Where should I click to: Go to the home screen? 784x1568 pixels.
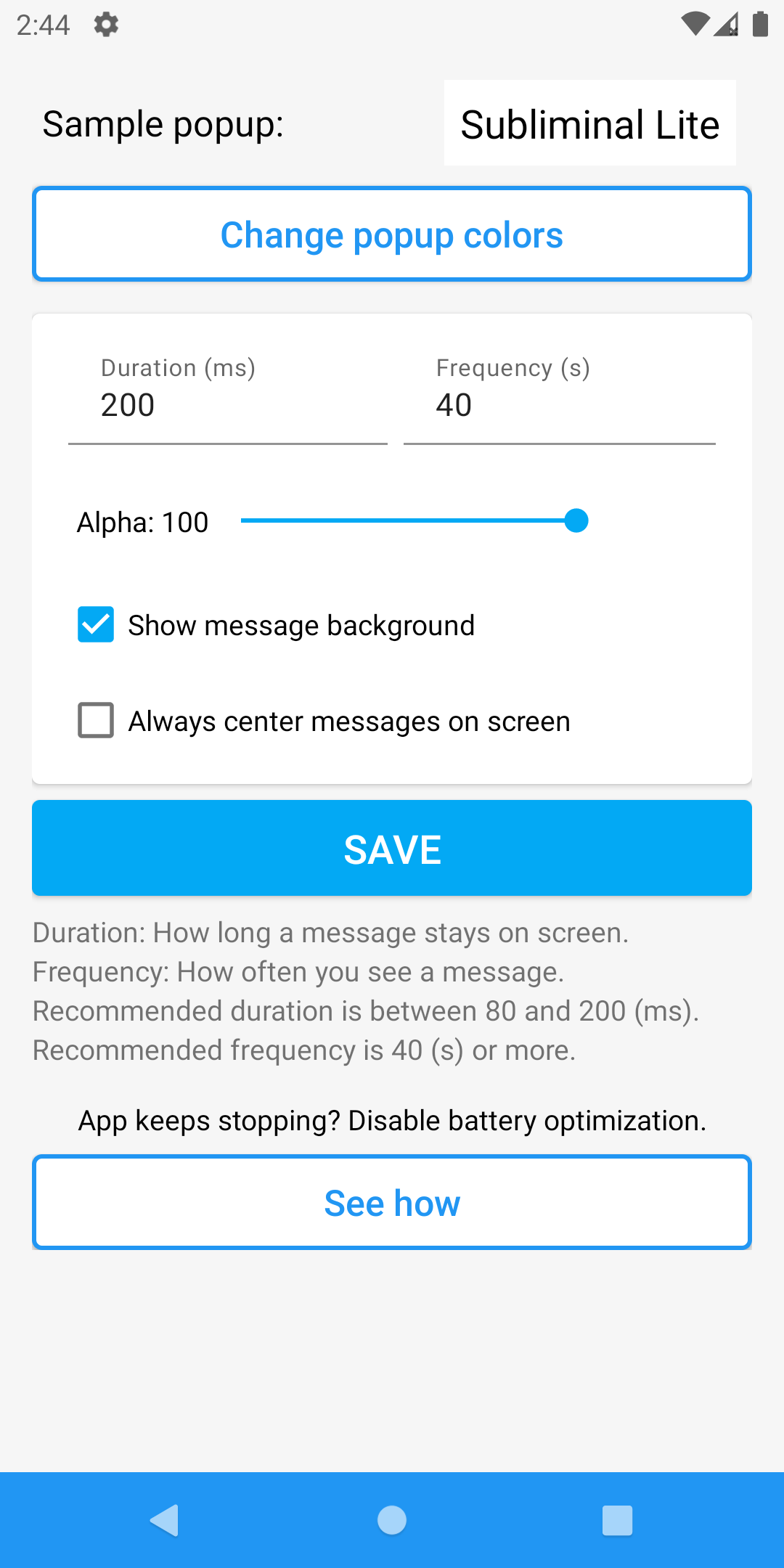coord(392,1520)
